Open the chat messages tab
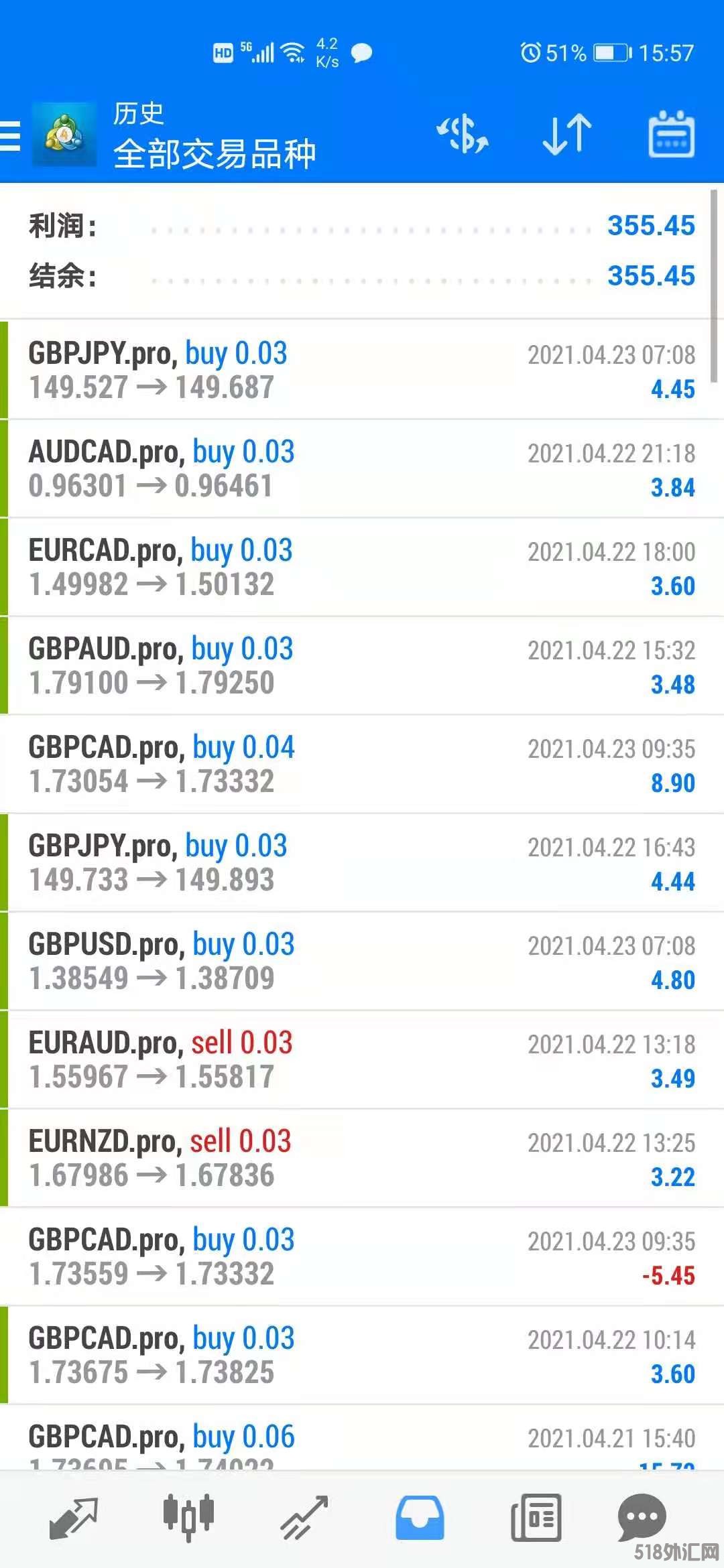Image resolution: width=724 pixels, height=1568 pixels. coord(642,1518)
